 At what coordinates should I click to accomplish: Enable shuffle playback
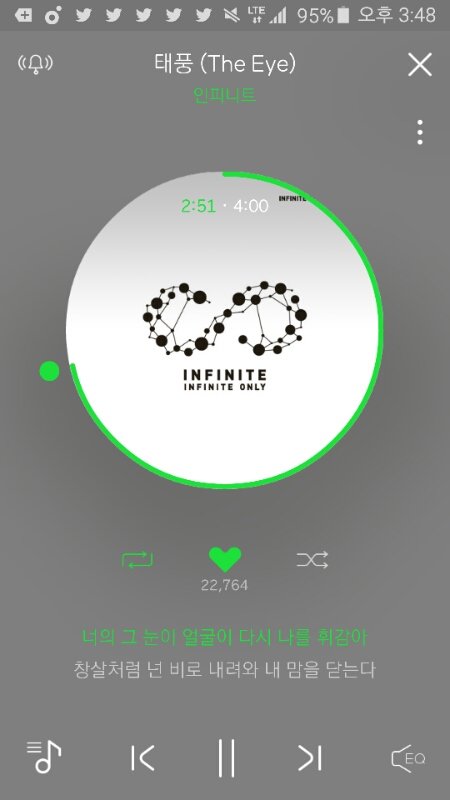point(312,560)
